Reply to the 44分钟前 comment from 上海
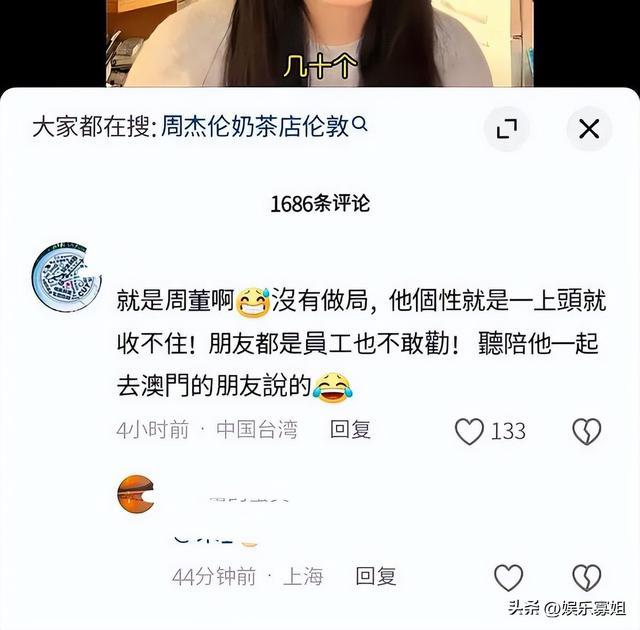The image size is (640, 630). [376, 576]
